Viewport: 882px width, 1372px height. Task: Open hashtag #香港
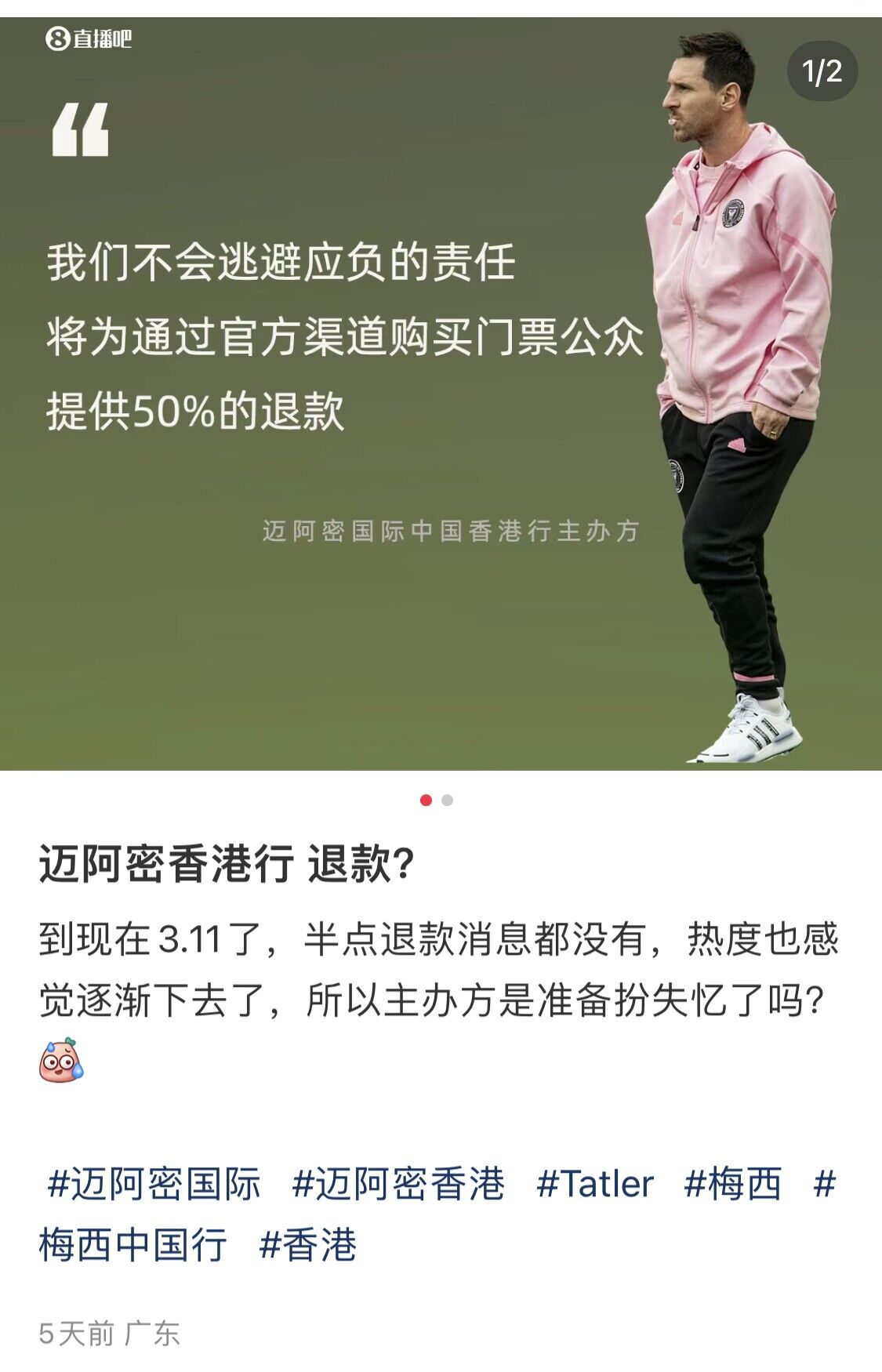click(307, 1245)
